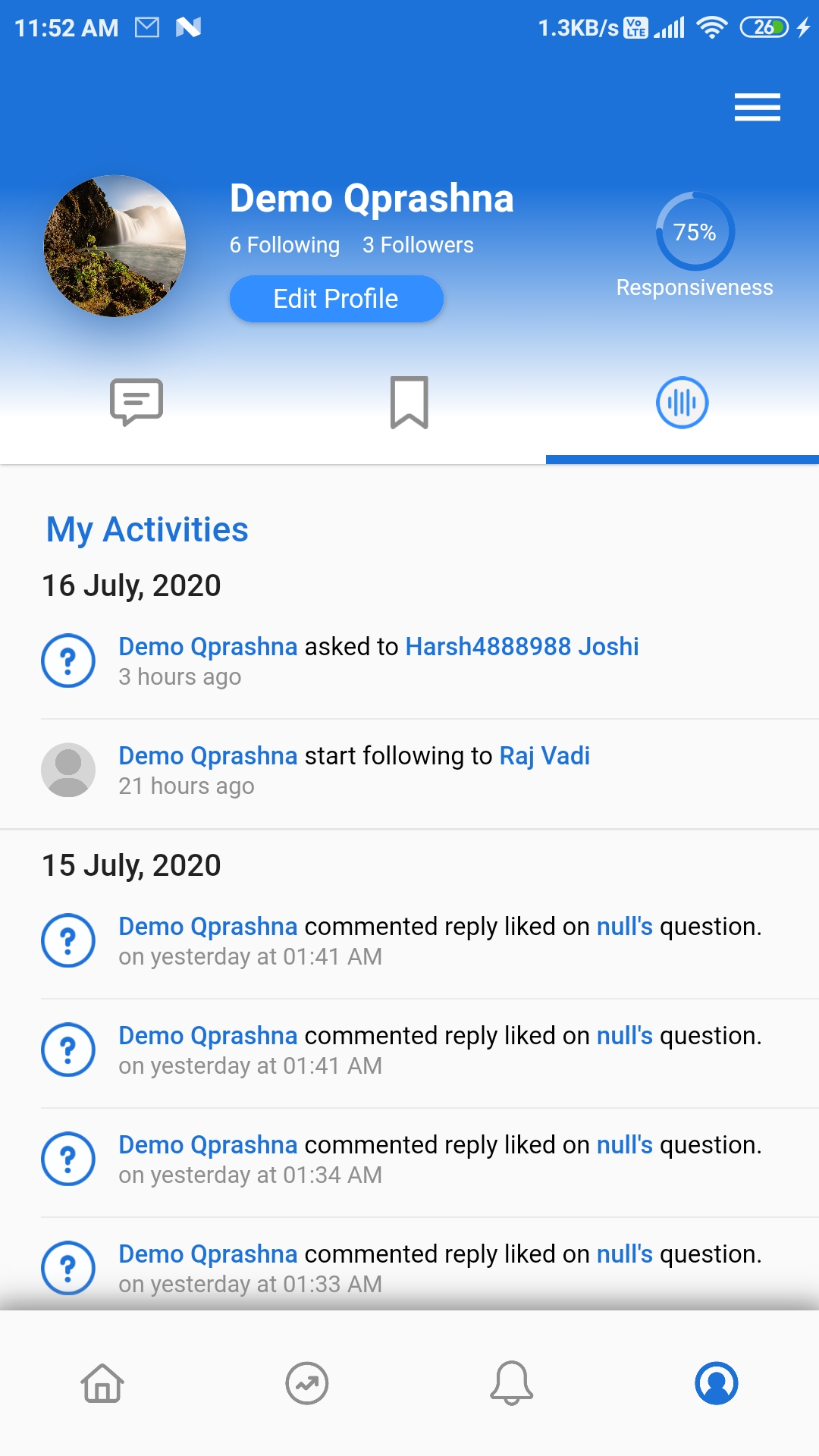The image size is (819, 1456).
Task: Open the comment activity from 01:34 AM
Action: (440, 1159)
